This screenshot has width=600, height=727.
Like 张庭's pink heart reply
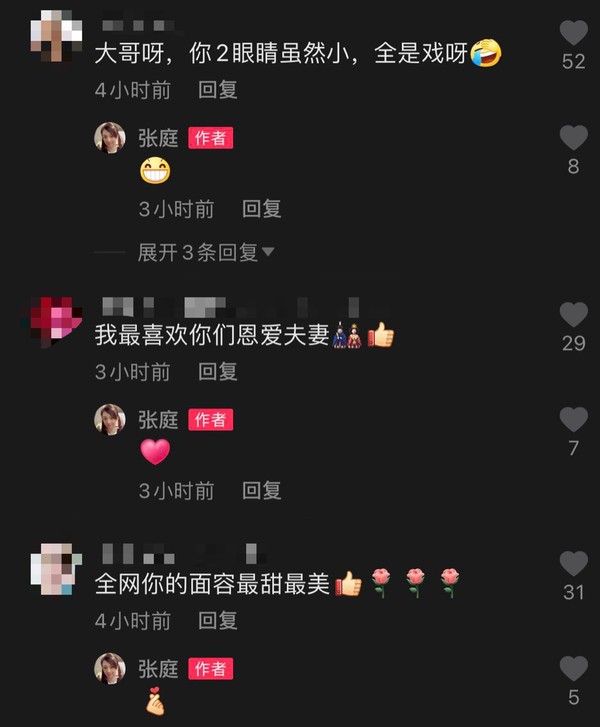click(573, 420)
